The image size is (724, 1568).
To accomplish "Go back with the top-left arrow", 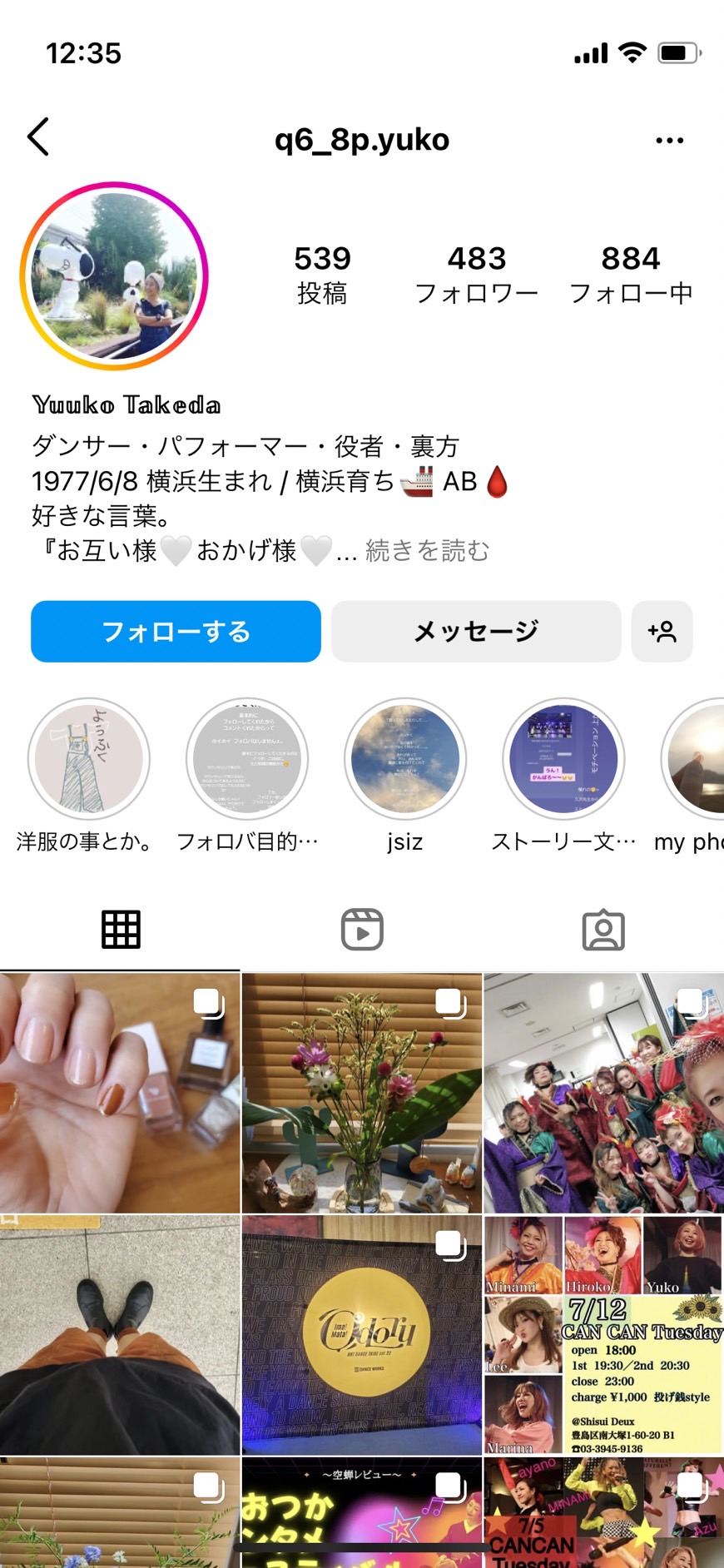I will [x=38, y=136].
